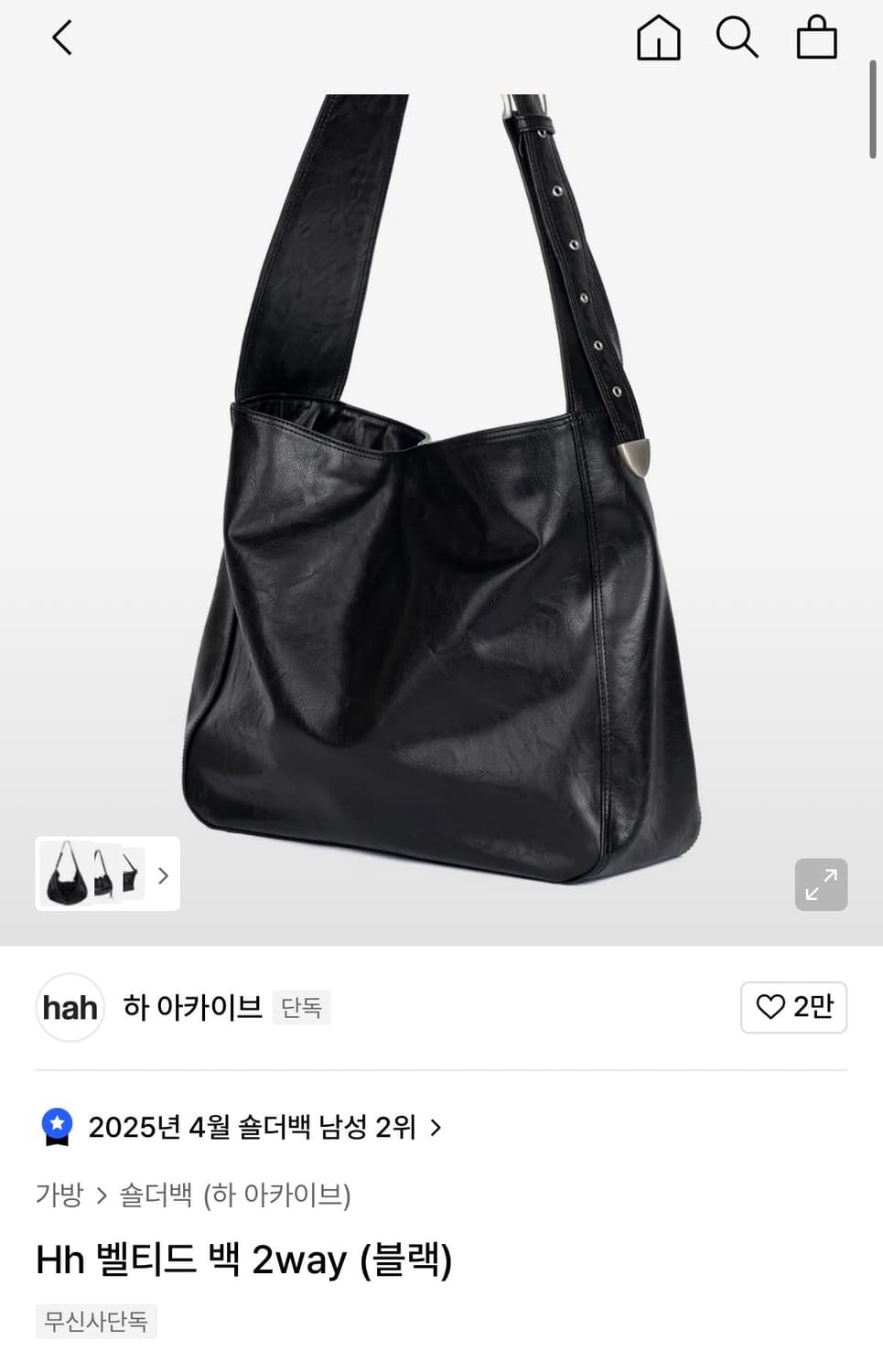This screenshot has width=883, height=1372.
Task: Open the home screen icon
Action: (x=657, y=38)
